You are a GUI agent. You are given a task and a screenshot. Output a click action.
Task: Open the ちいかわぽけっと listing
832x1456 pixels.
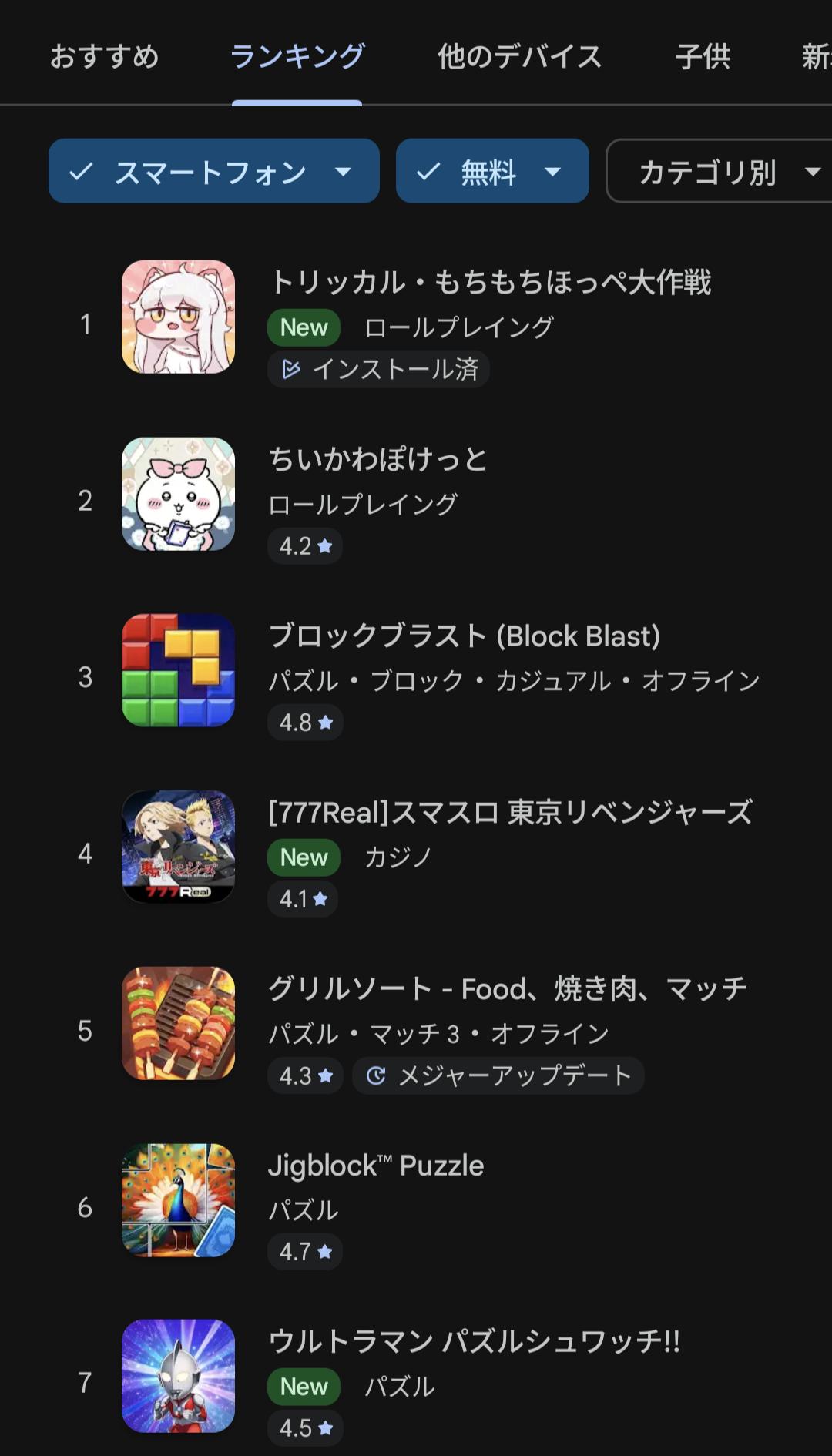click(x=377, y=460)
